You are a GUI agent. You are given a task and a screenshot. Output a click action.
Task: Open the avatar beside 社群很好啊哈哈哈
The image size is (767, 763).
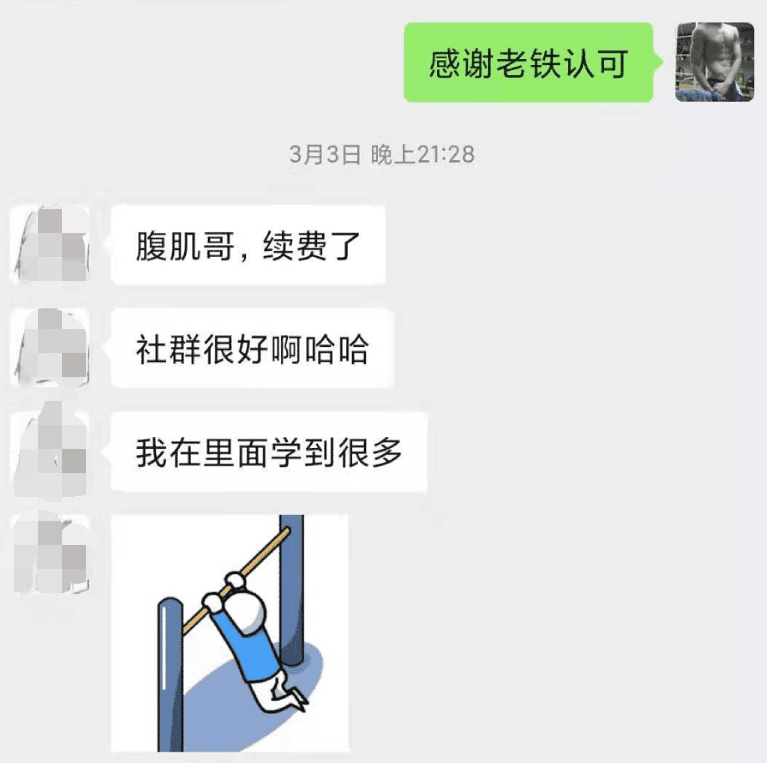(x=51, y=348)
